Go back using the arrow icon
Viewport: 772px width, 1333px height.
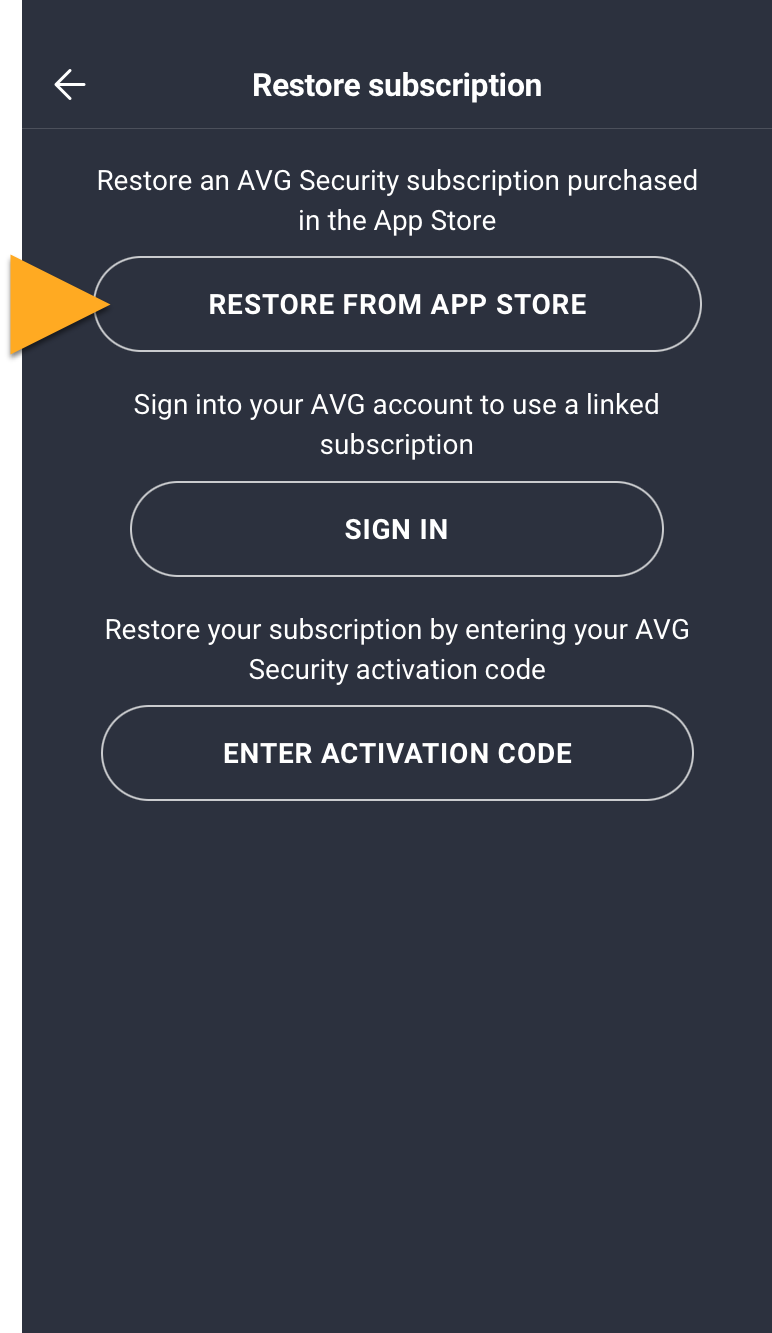coord(70,85)
